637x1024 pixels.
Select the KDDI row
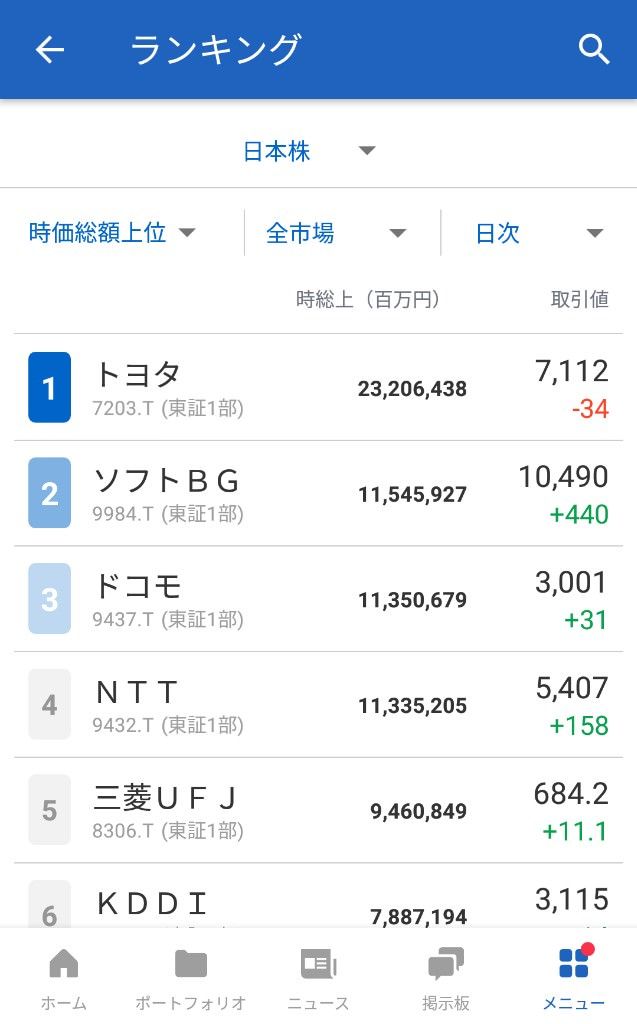(x=318, y=896)
